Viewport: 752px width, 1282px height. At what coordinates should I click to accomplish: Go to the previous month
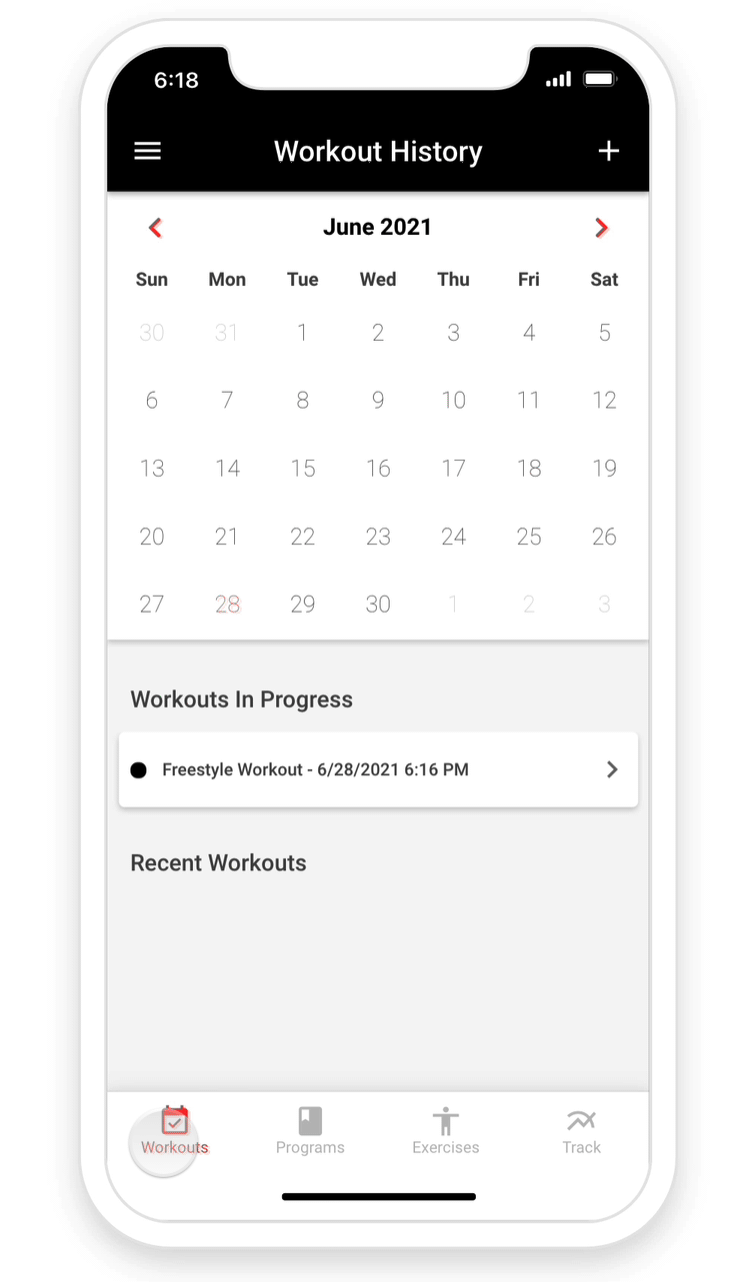coord(155,228)
